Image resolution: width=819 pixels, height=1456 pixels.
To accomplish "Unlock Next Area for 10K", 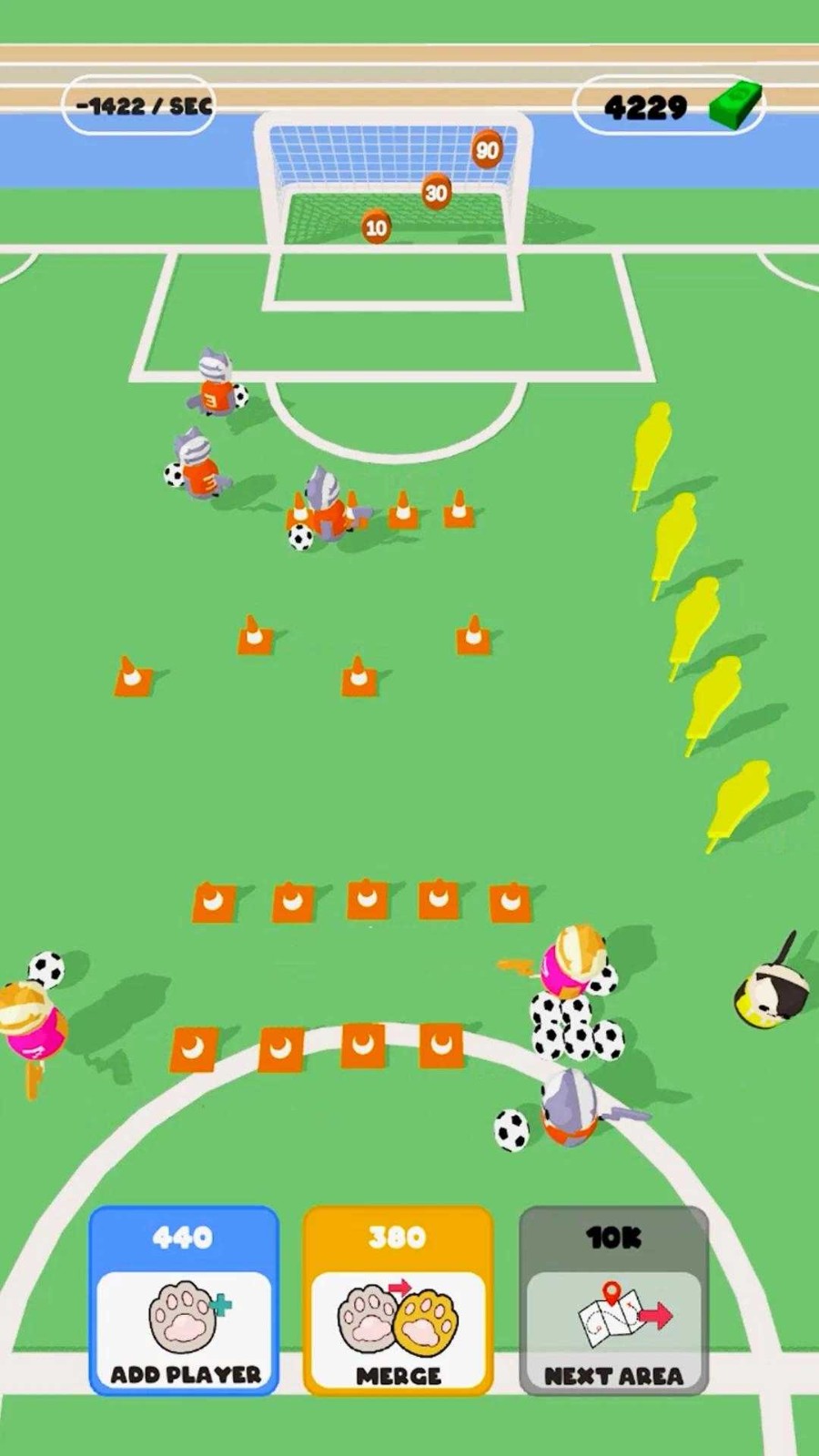I will coord(613,1301).
